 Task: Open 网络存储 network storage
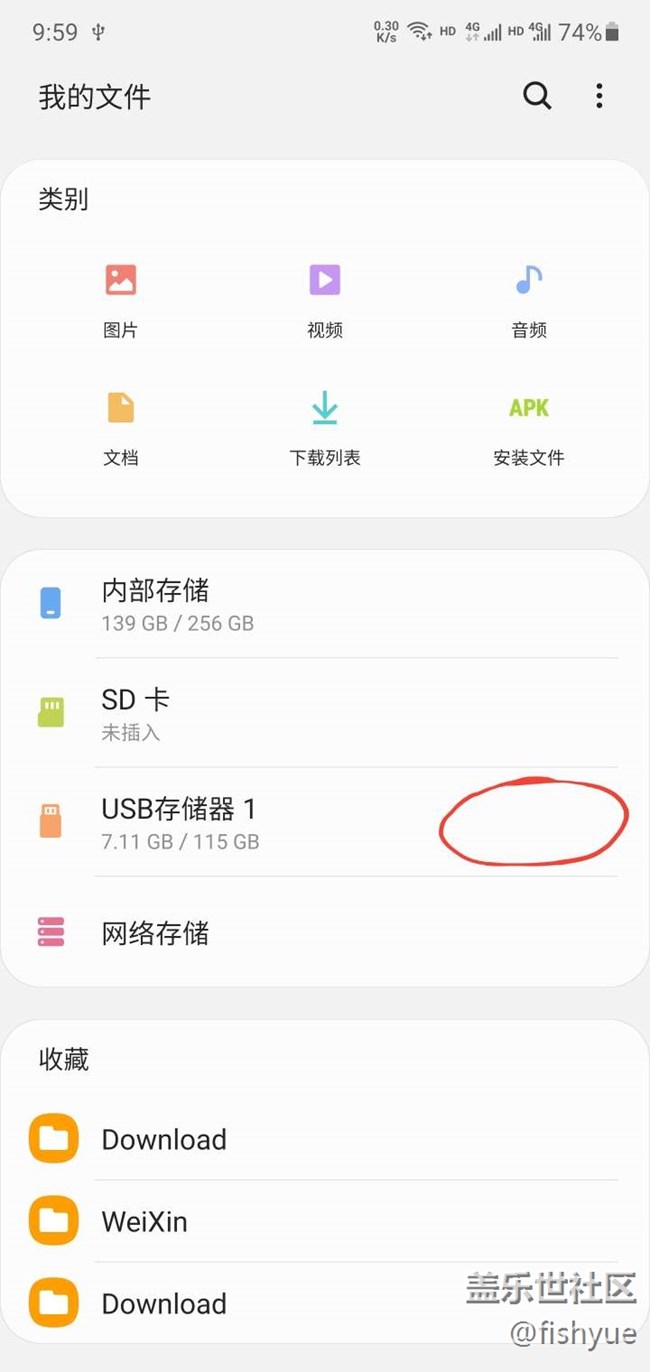point(325,932)
